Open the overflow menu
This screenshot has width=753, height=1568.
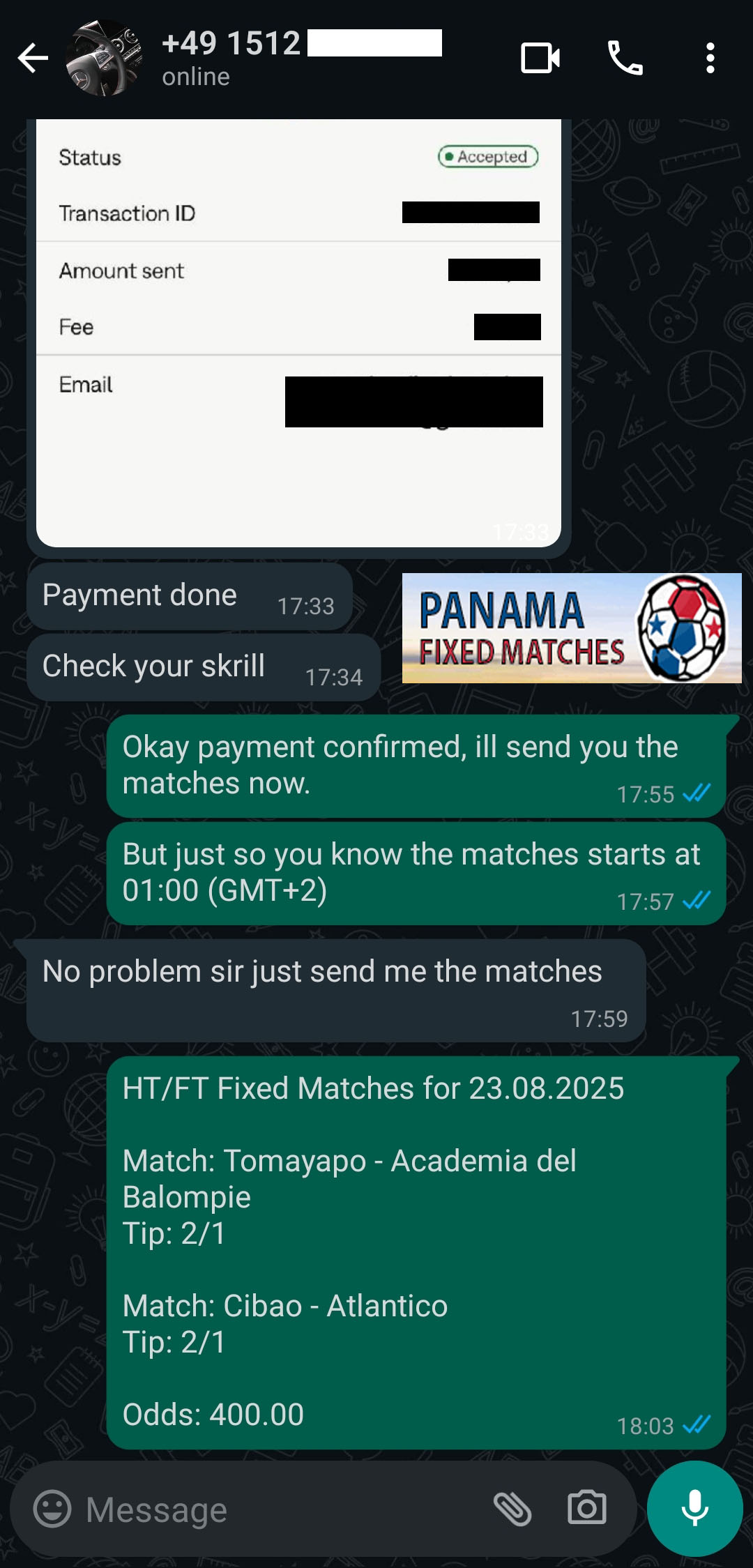click(710, 58)
